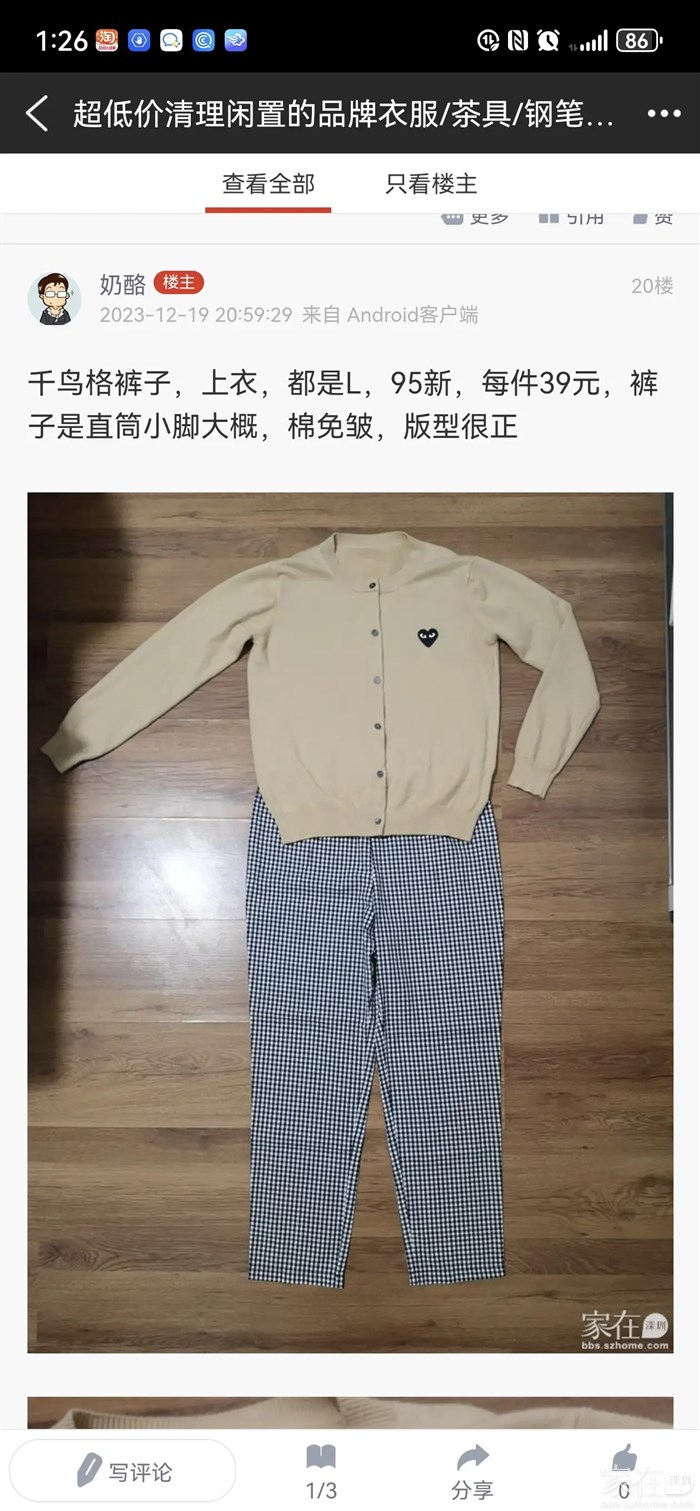
Task: Open 奶酪's profile avatar
Action: [54, 298]
